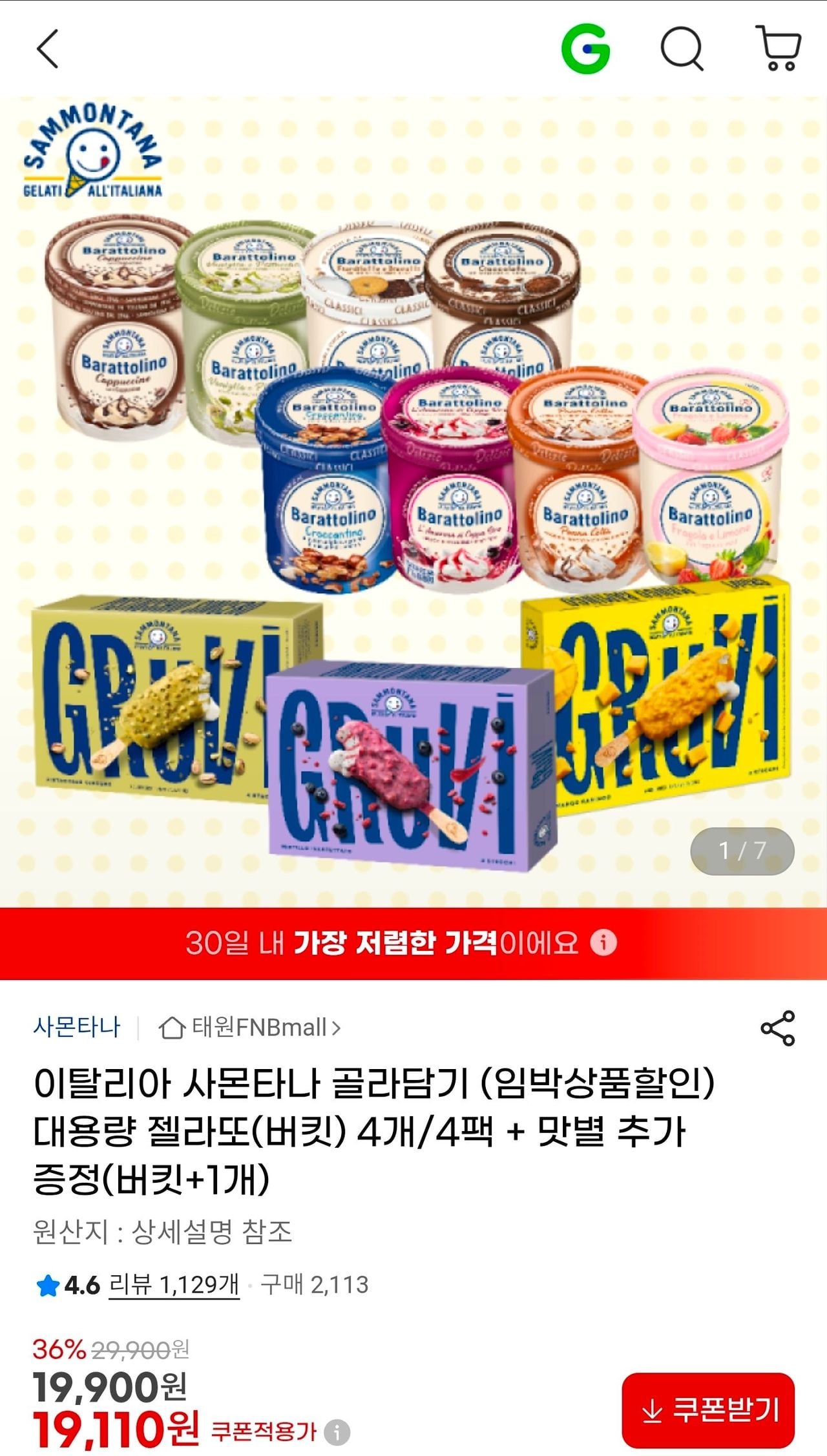
Task: Go back to the previous page
Action: (x=47, y=48)
